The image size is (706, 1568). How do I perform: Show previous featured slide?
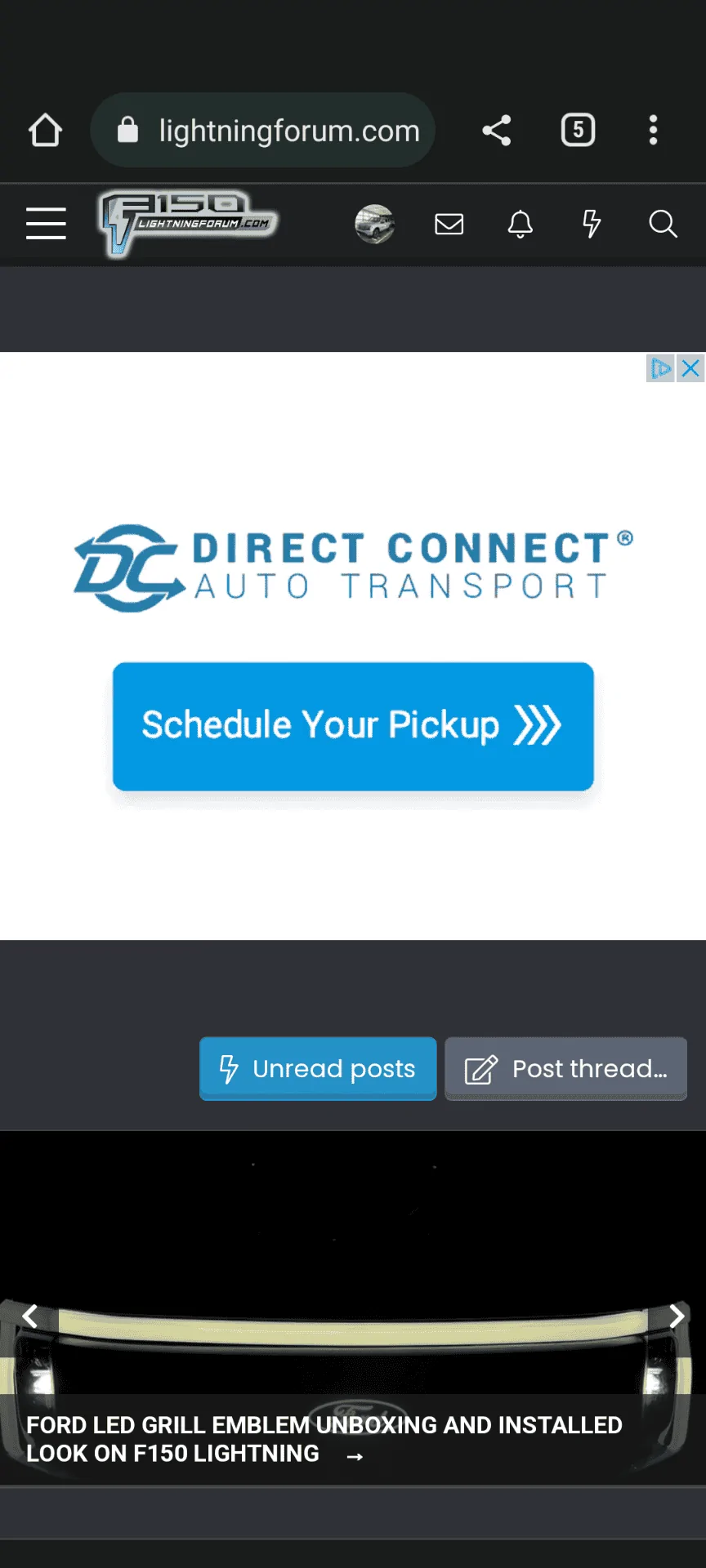point(30,1316)
